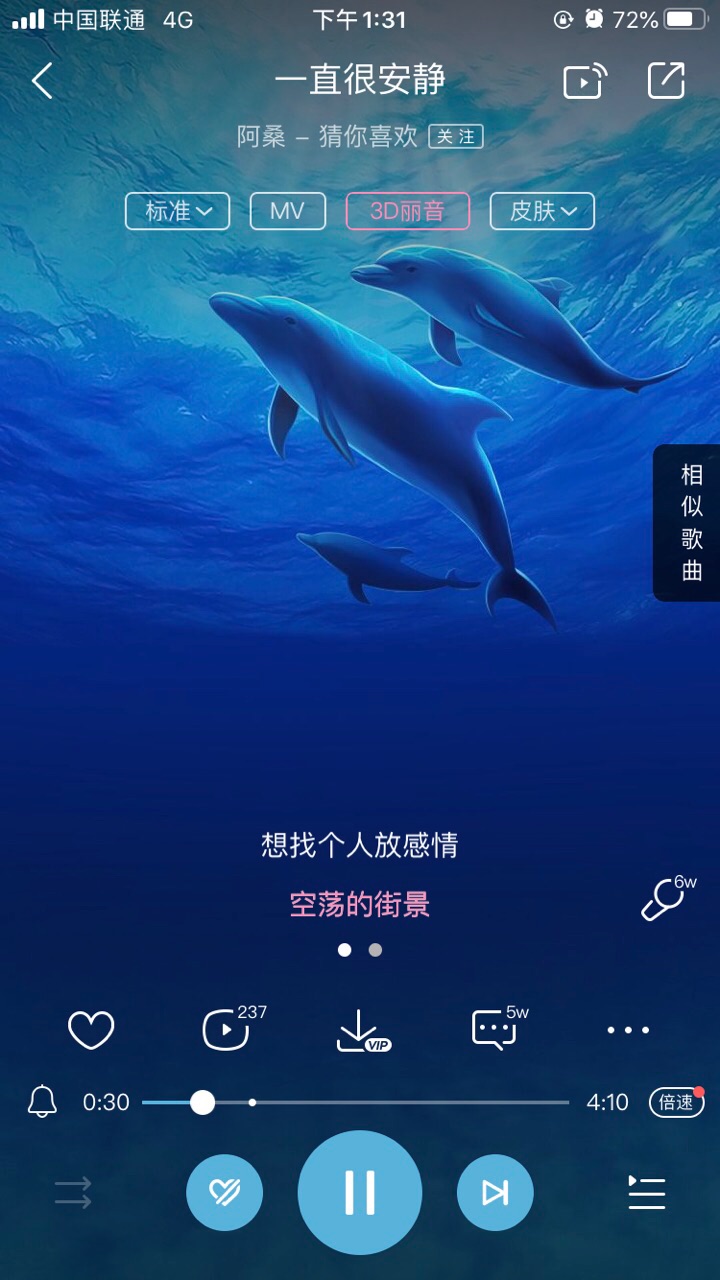Image resolution: width=720 pixels, height=1280 pixels.
Task: Download the song with the VIP download icon
Action: click(x=358, y=1030)
